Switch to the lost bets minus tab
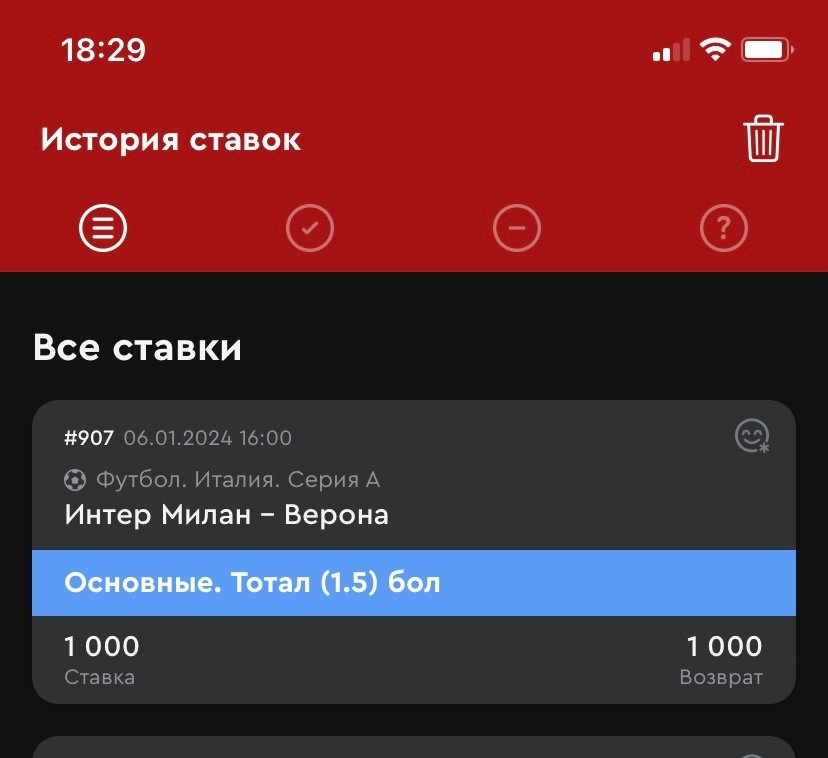The image size is (828, 758). pos(517,230)
